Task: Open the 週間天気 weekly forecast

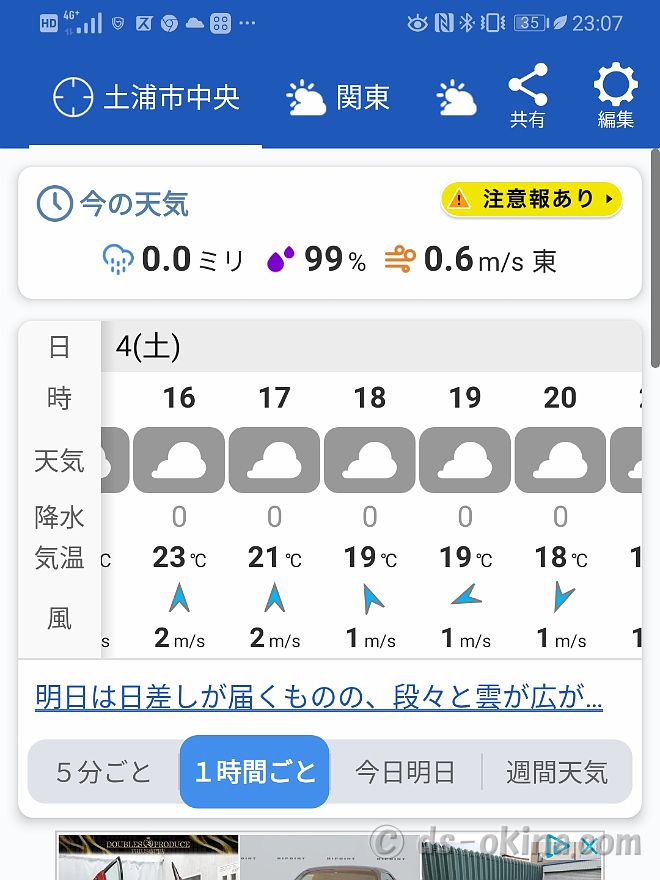Action: 557,772
